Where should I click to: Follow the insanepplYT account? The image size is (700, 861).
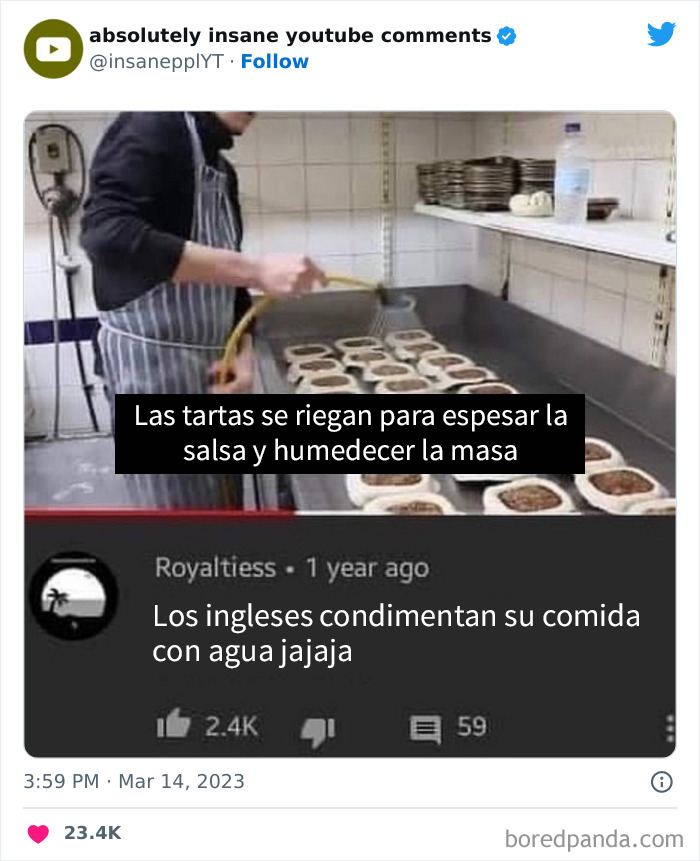(274, 62)
